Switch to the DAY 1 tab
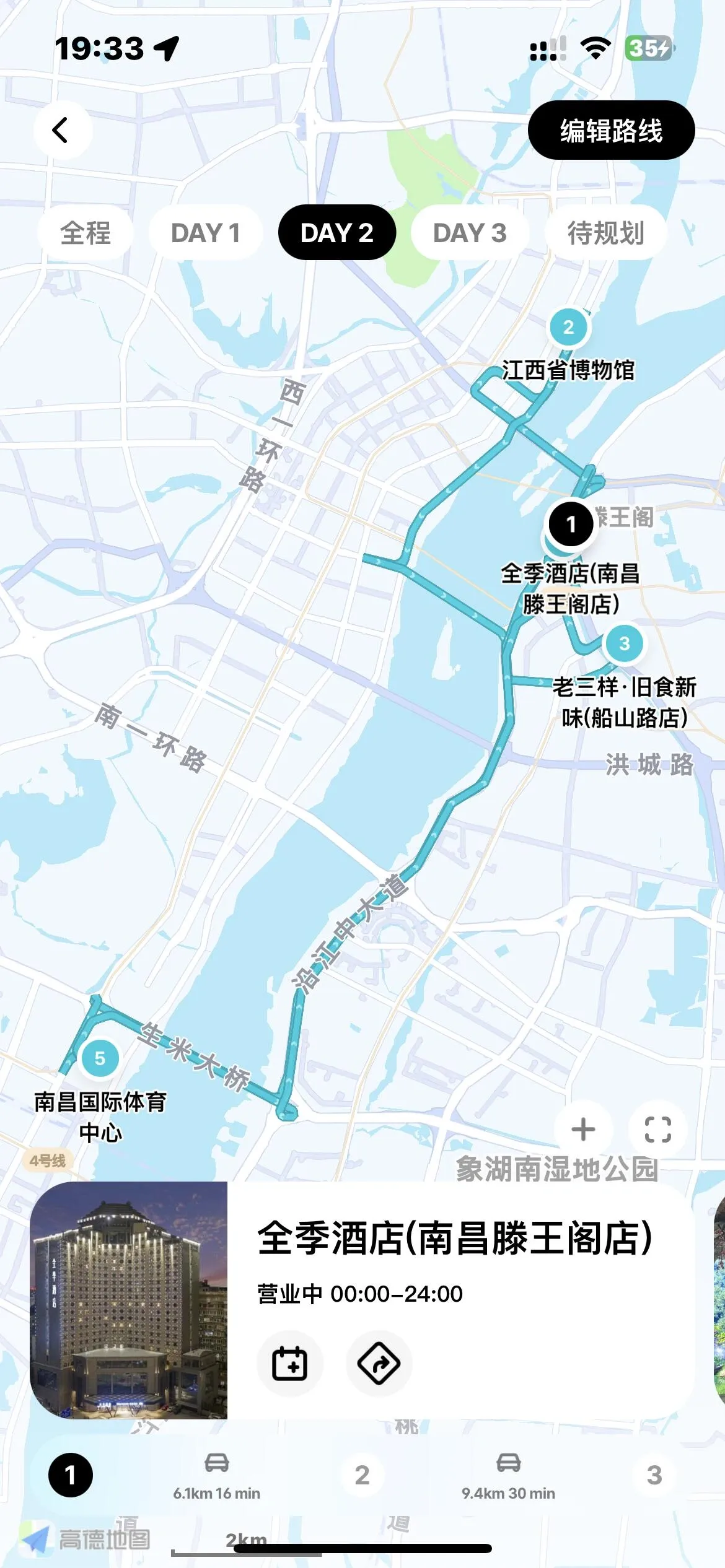The height and width of the screenshot is (1568, 725). point(205,233)
